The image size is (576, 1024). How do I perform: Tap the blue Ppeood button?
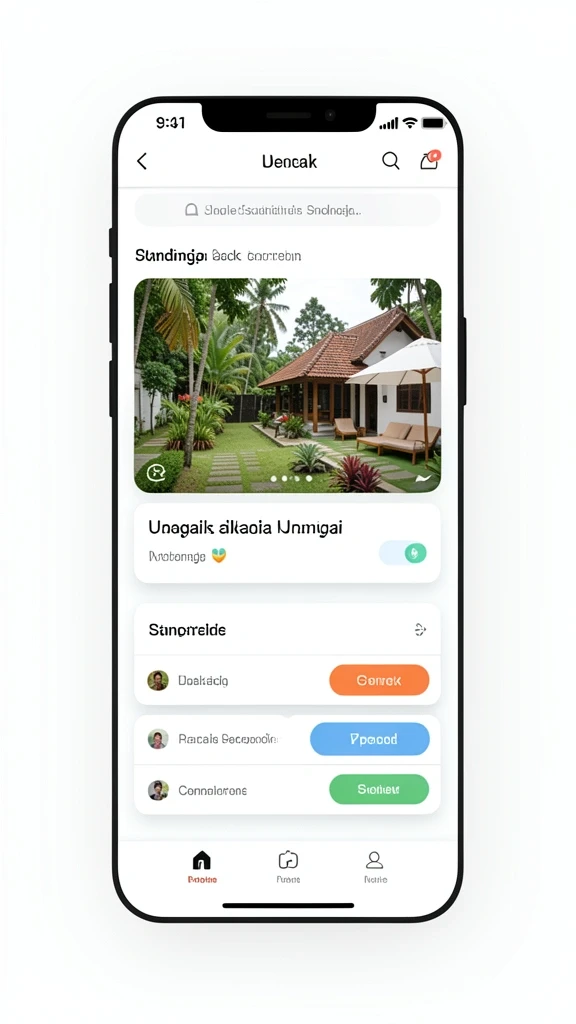370,739
